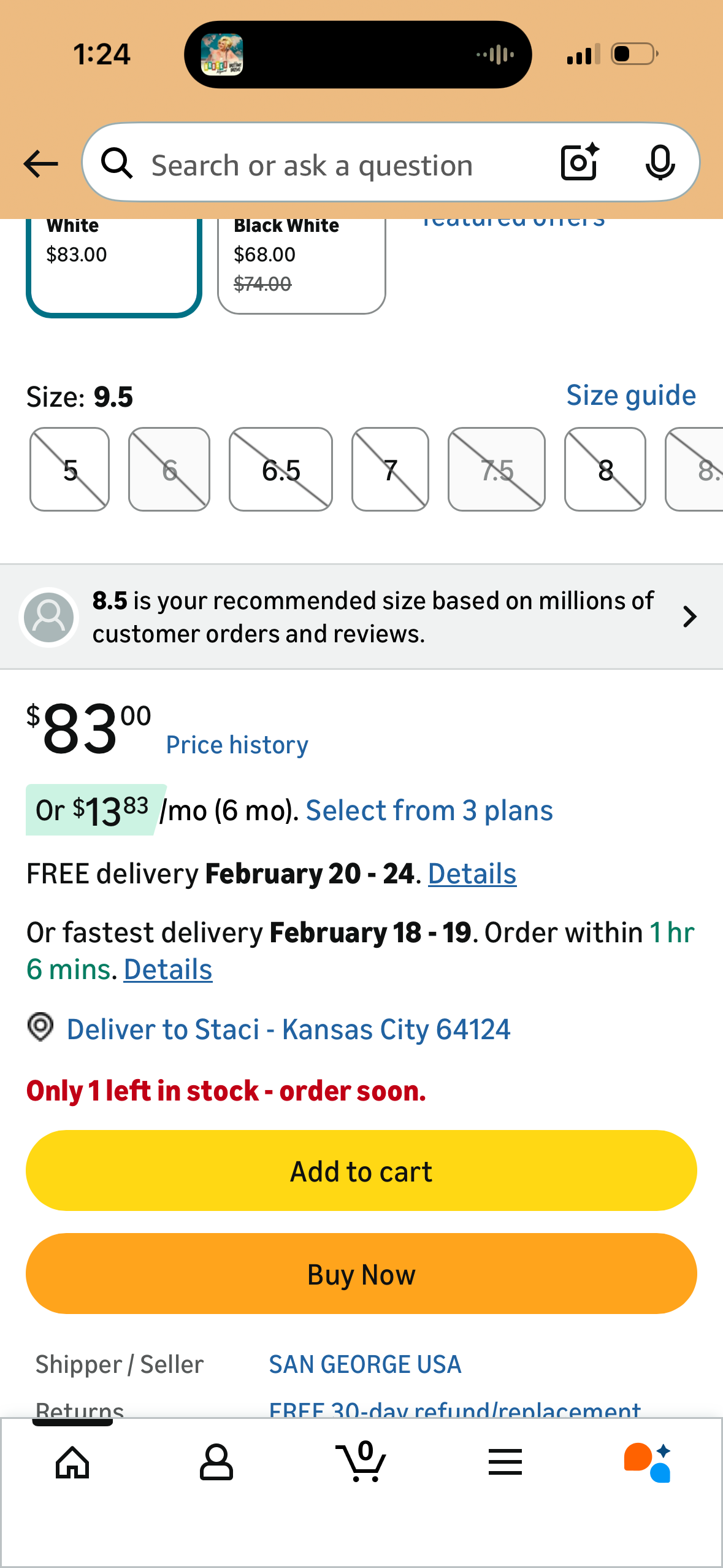Open the account profile tab
This screenshot has height=1568, width=723.
pos(216,1462)
